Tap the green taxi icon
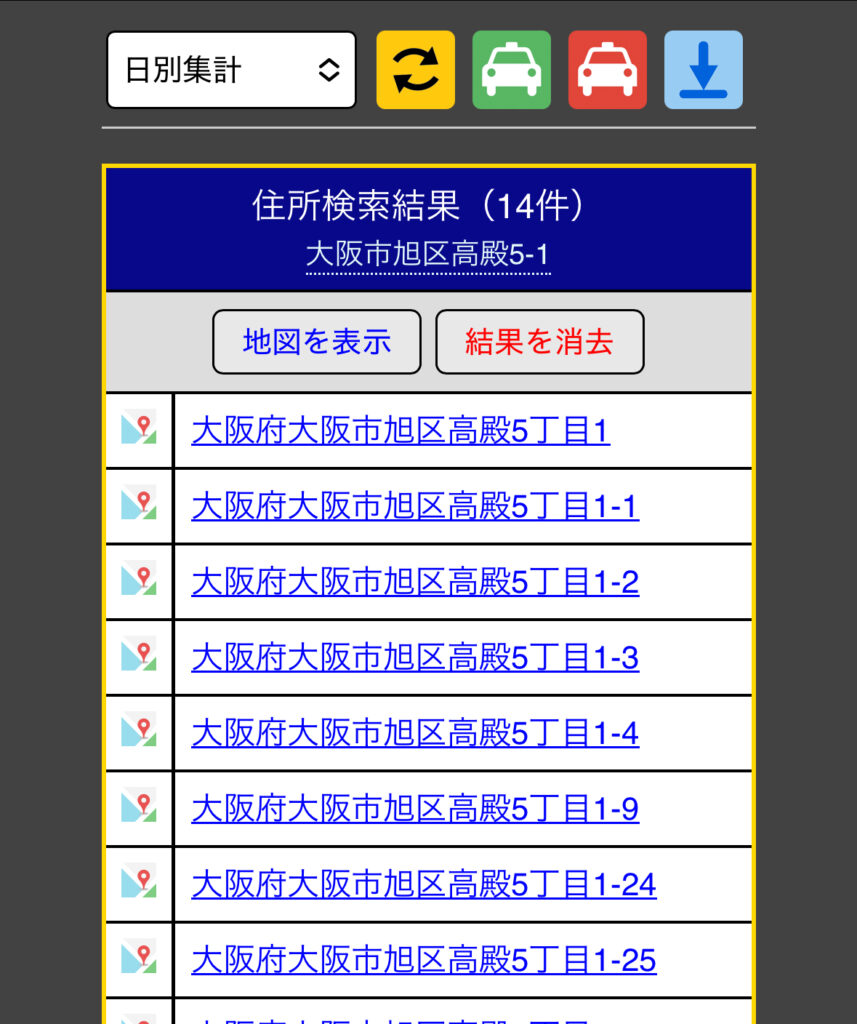The image size is (857, 1024). (511, 70)
